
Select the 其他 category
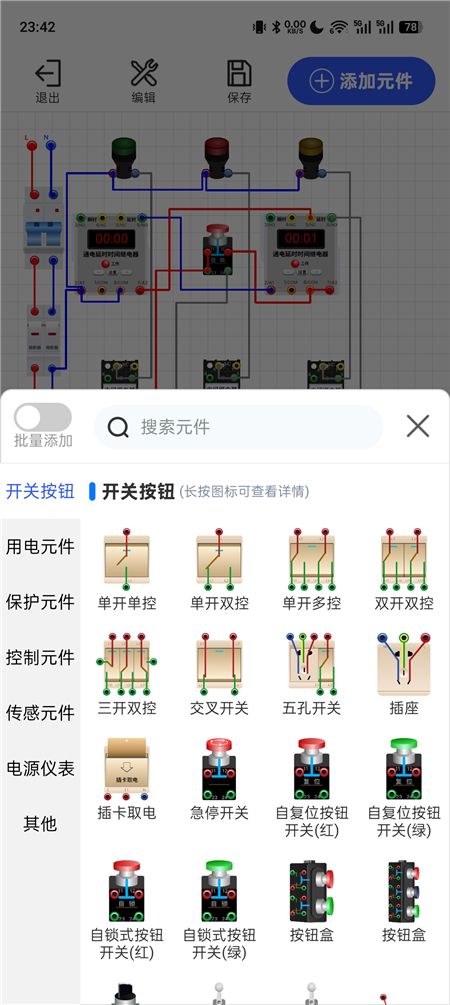[x=40, y=824]
